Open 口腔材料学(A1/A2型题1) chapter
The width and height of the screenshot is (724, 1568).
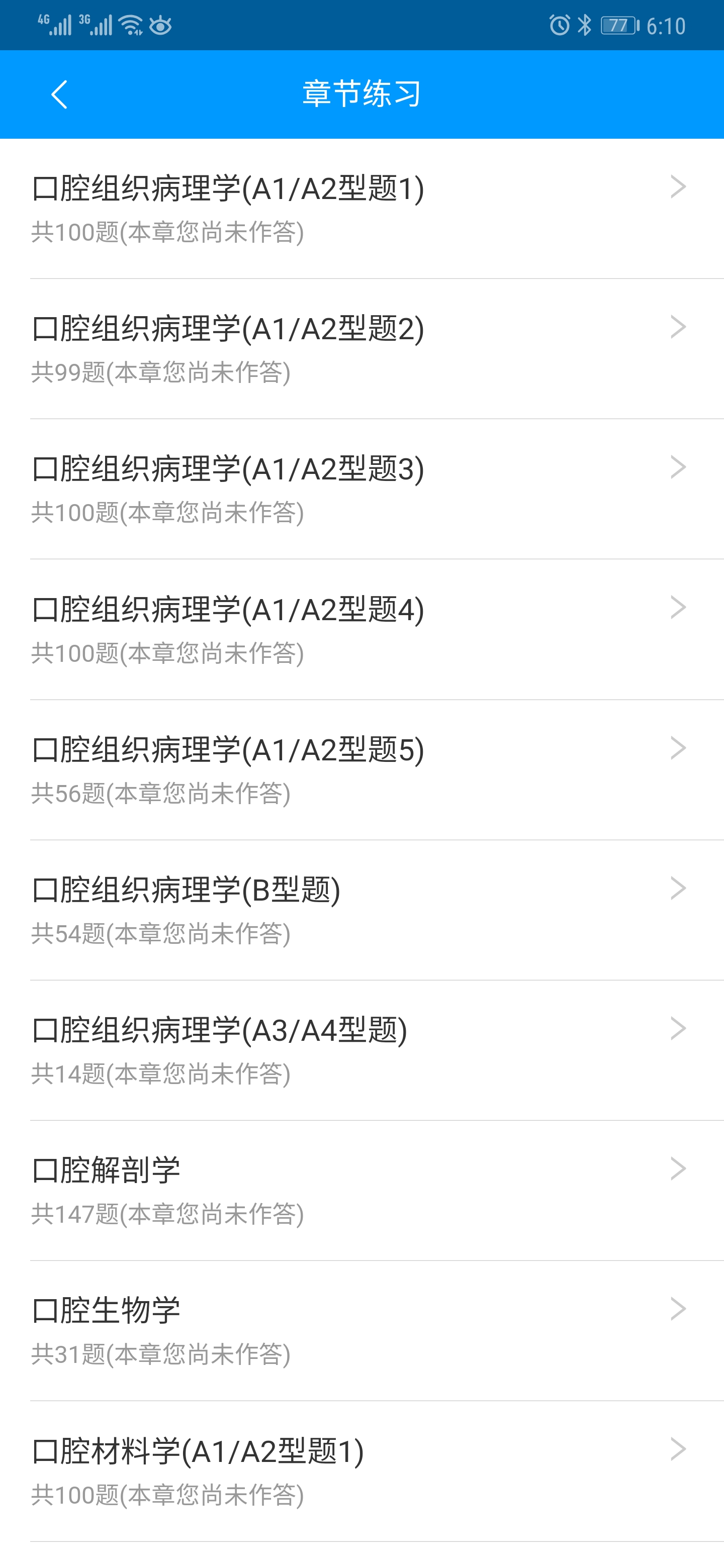361,1471
